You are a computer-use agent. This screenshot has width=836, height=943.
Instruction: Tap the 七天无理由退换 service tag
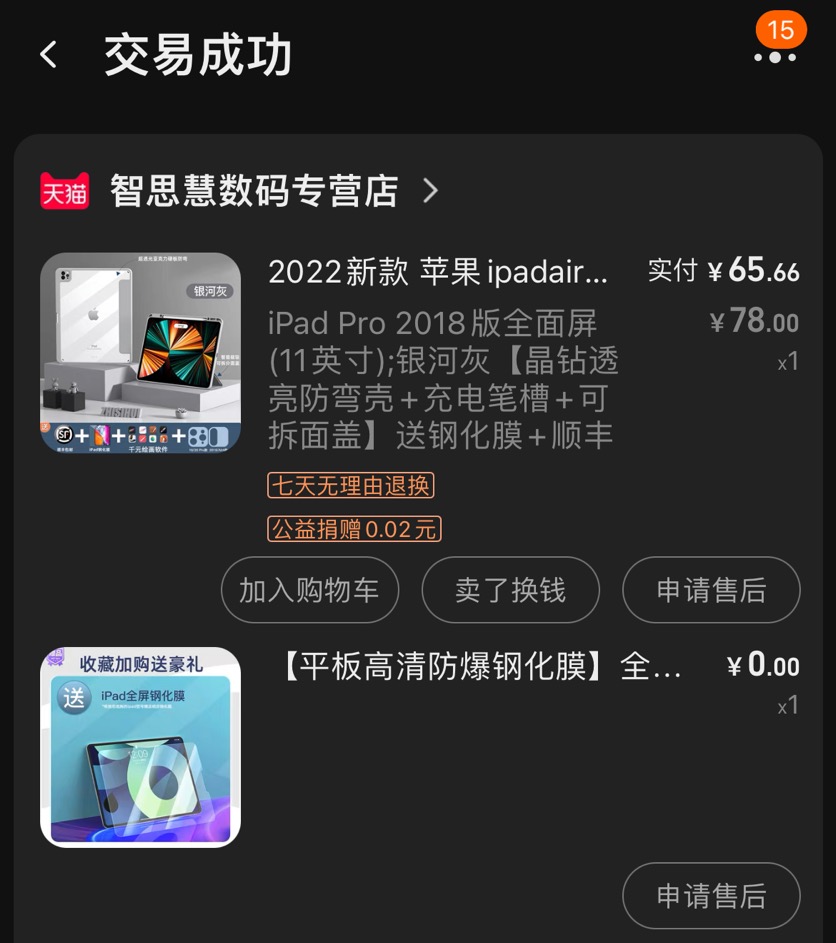point(352,487)
